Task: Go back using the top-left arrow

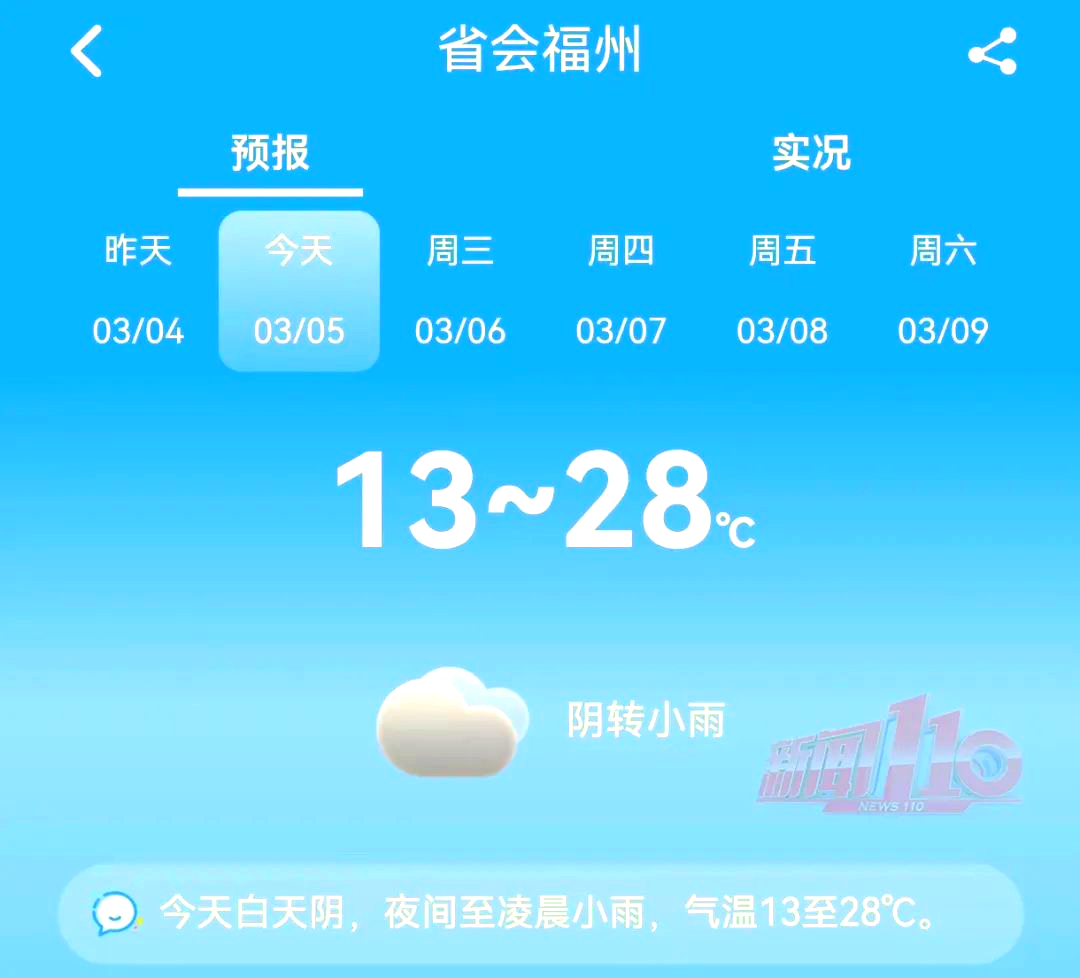Action: 87,51
